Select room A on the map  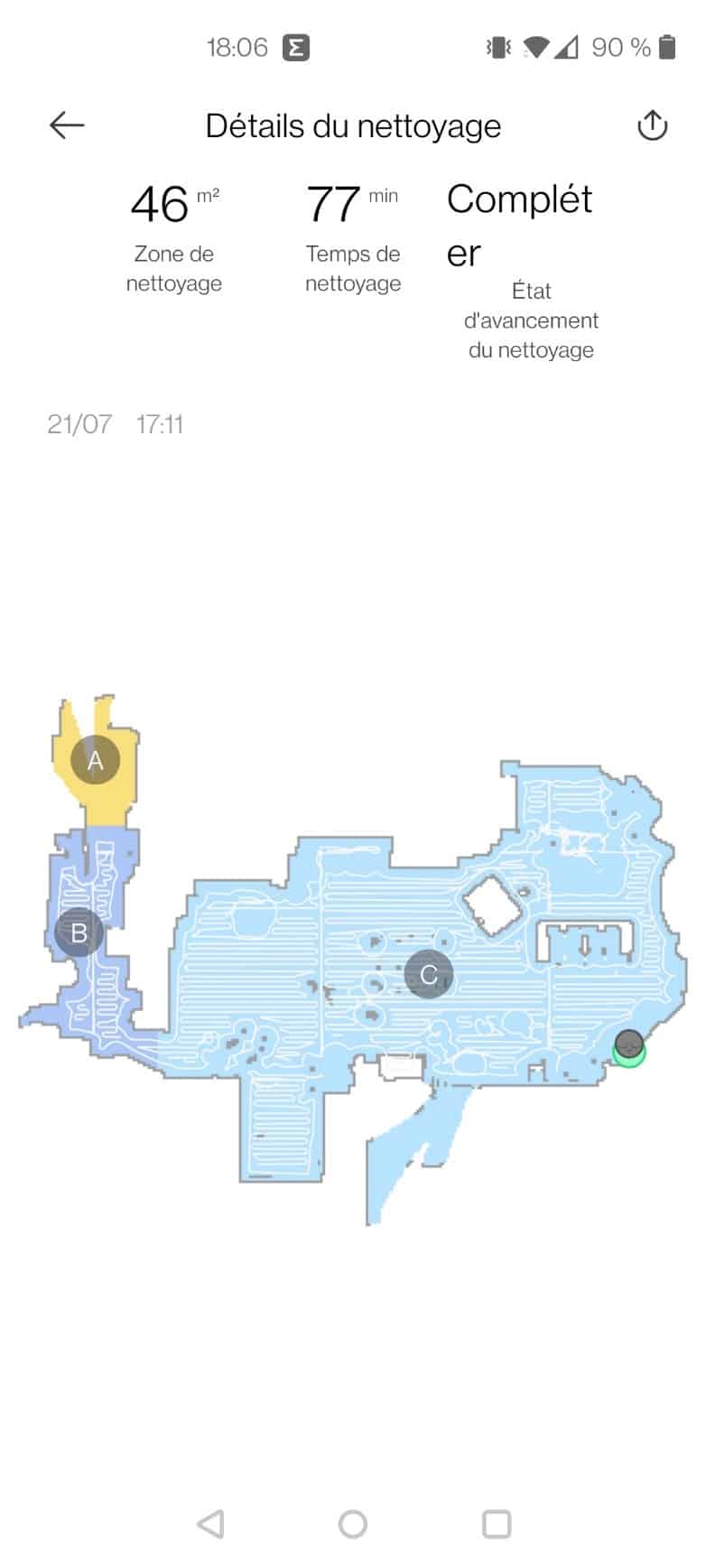click(x=96, y=760)
